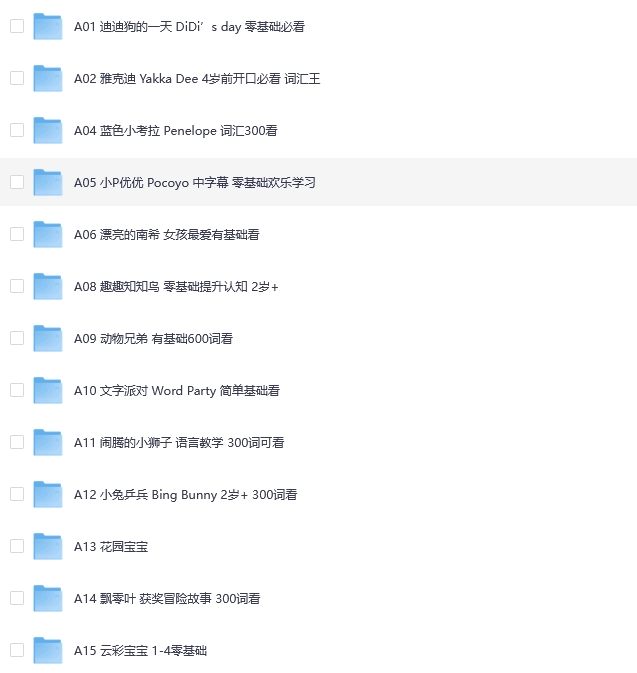The width and height of the screenshot is (637, 673).
Task: Open folder A04 蓝色小考拉 Penelope
Action: point(175,131)
